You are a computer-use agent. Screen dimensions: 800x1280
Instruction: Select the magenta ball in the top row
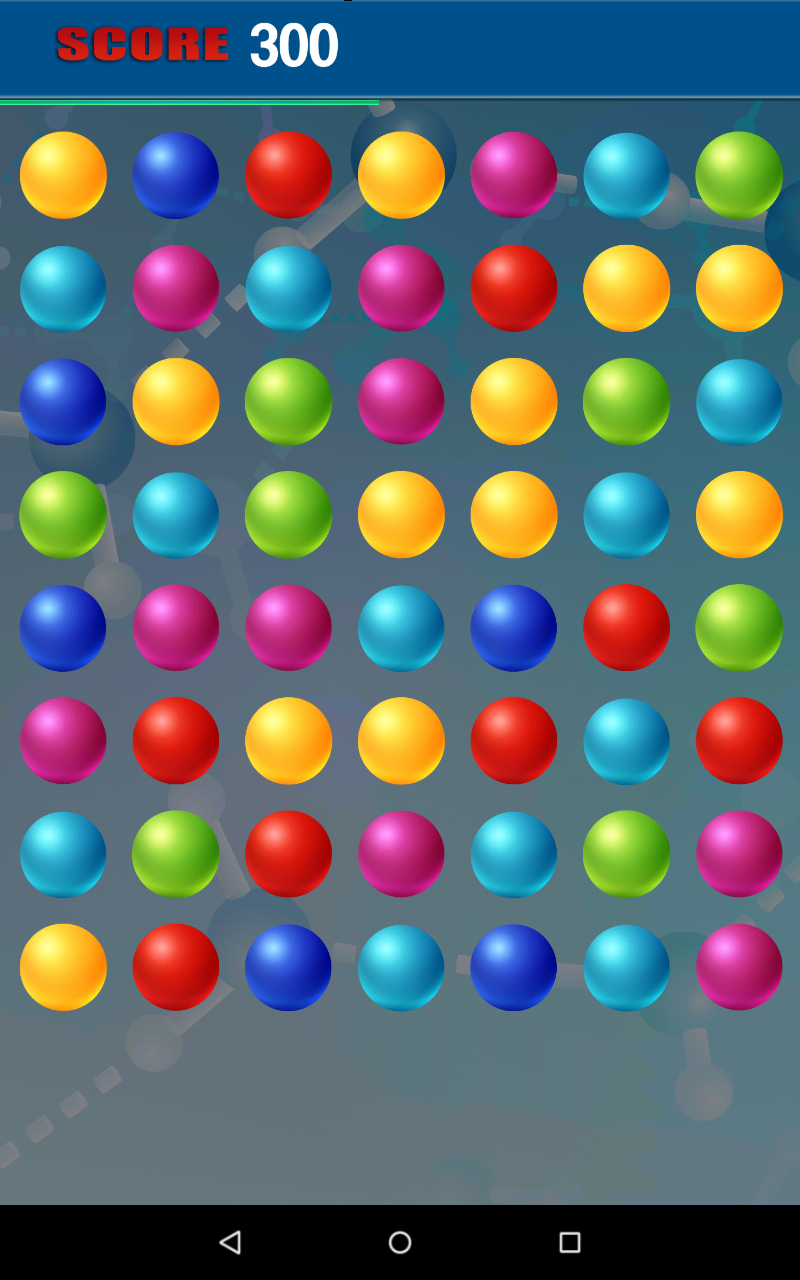pos(513,174)
